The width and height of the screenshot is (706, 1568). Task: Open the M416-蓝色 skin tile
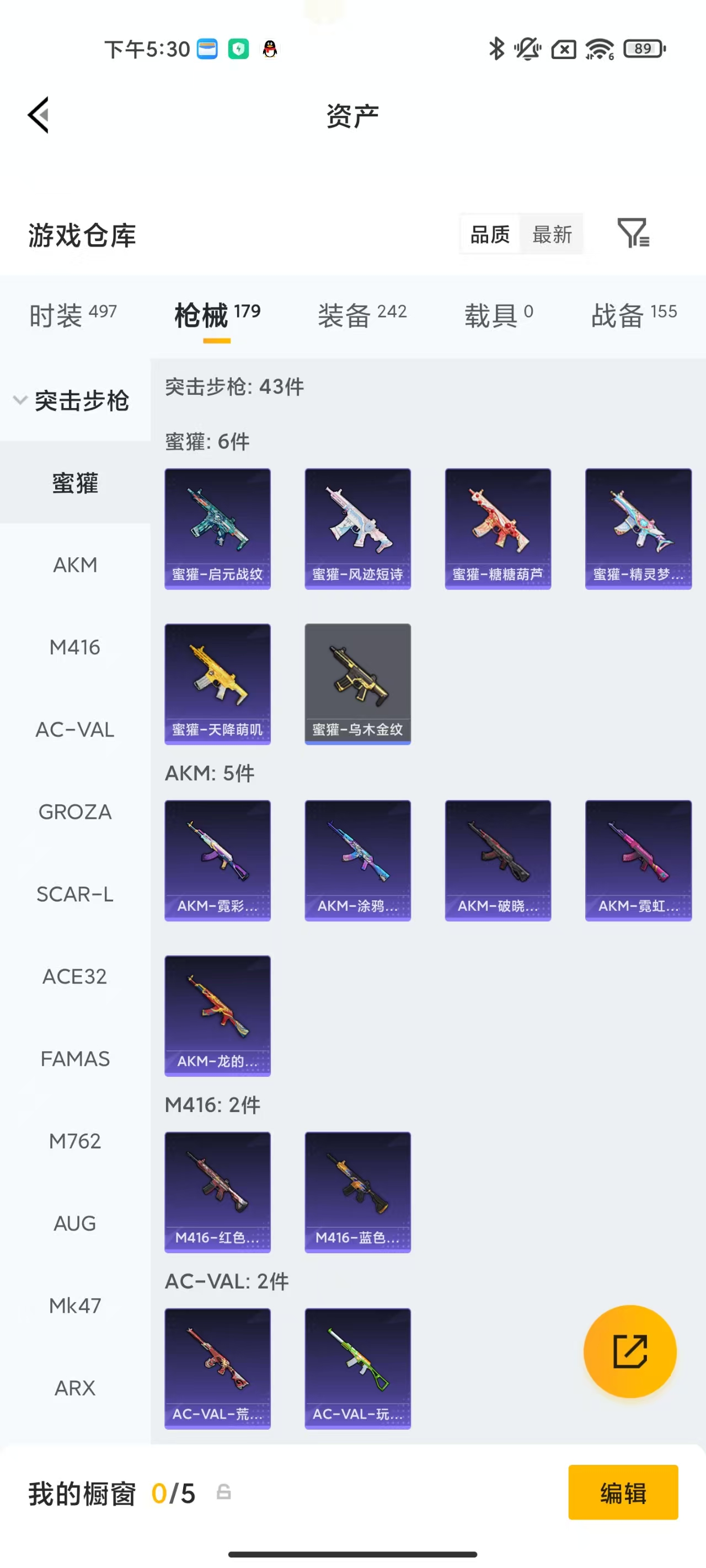point(357,1192)
